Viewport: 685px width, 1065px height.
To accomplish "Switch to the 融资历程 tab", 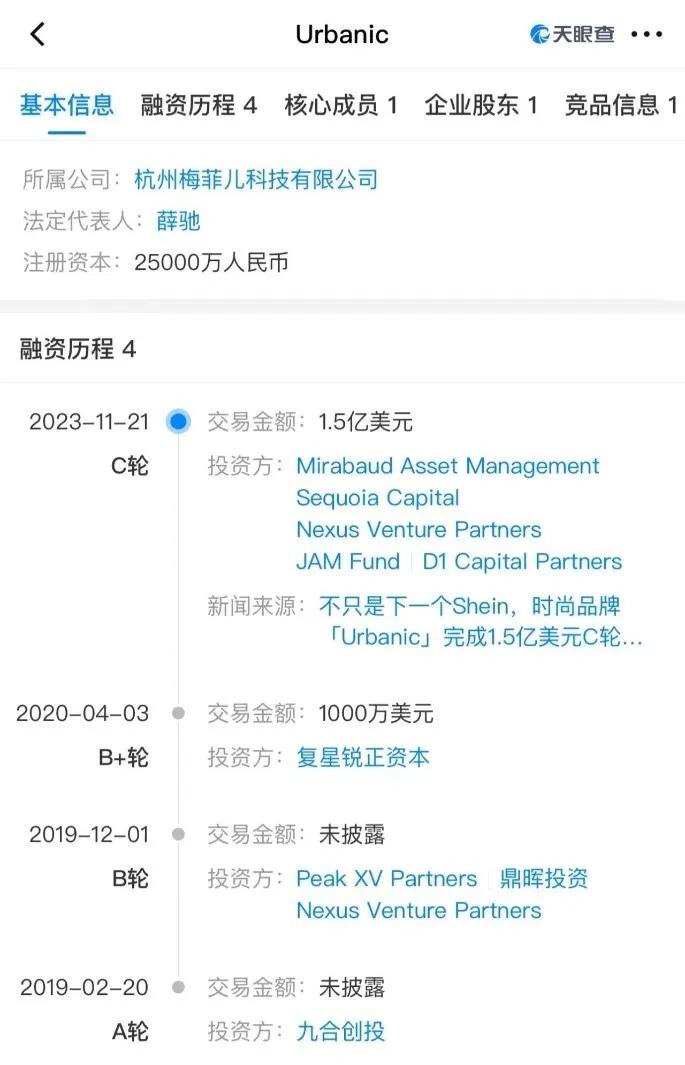I will tap(198, 105).
